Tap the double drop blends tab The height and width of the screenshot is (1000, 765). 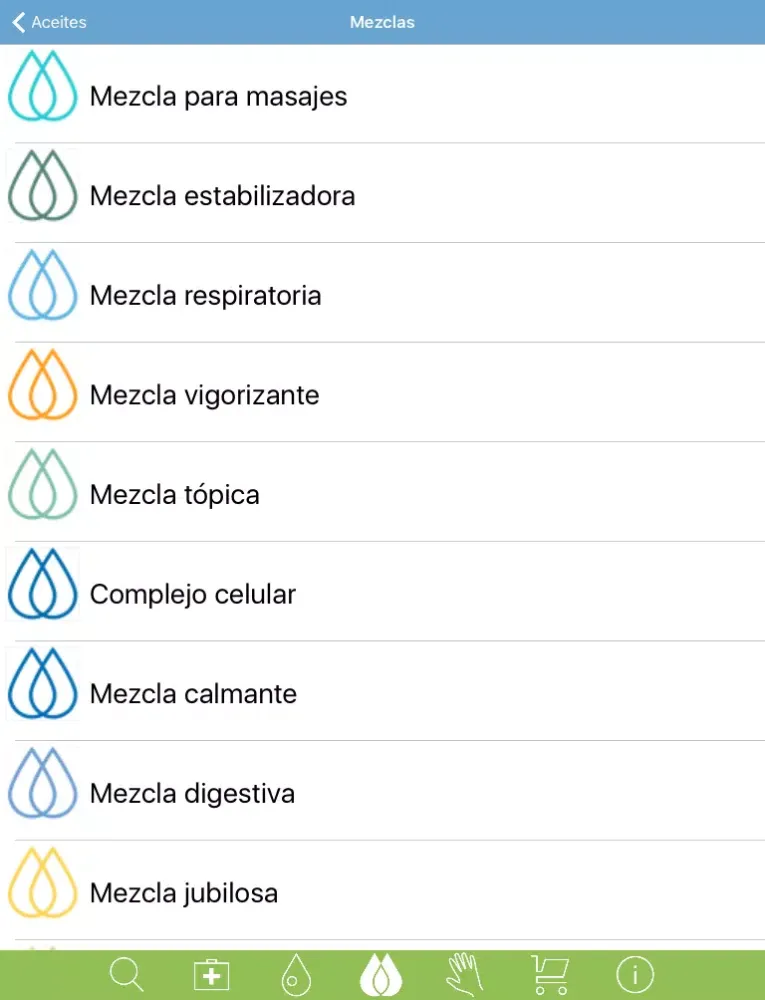pos(381,973)
